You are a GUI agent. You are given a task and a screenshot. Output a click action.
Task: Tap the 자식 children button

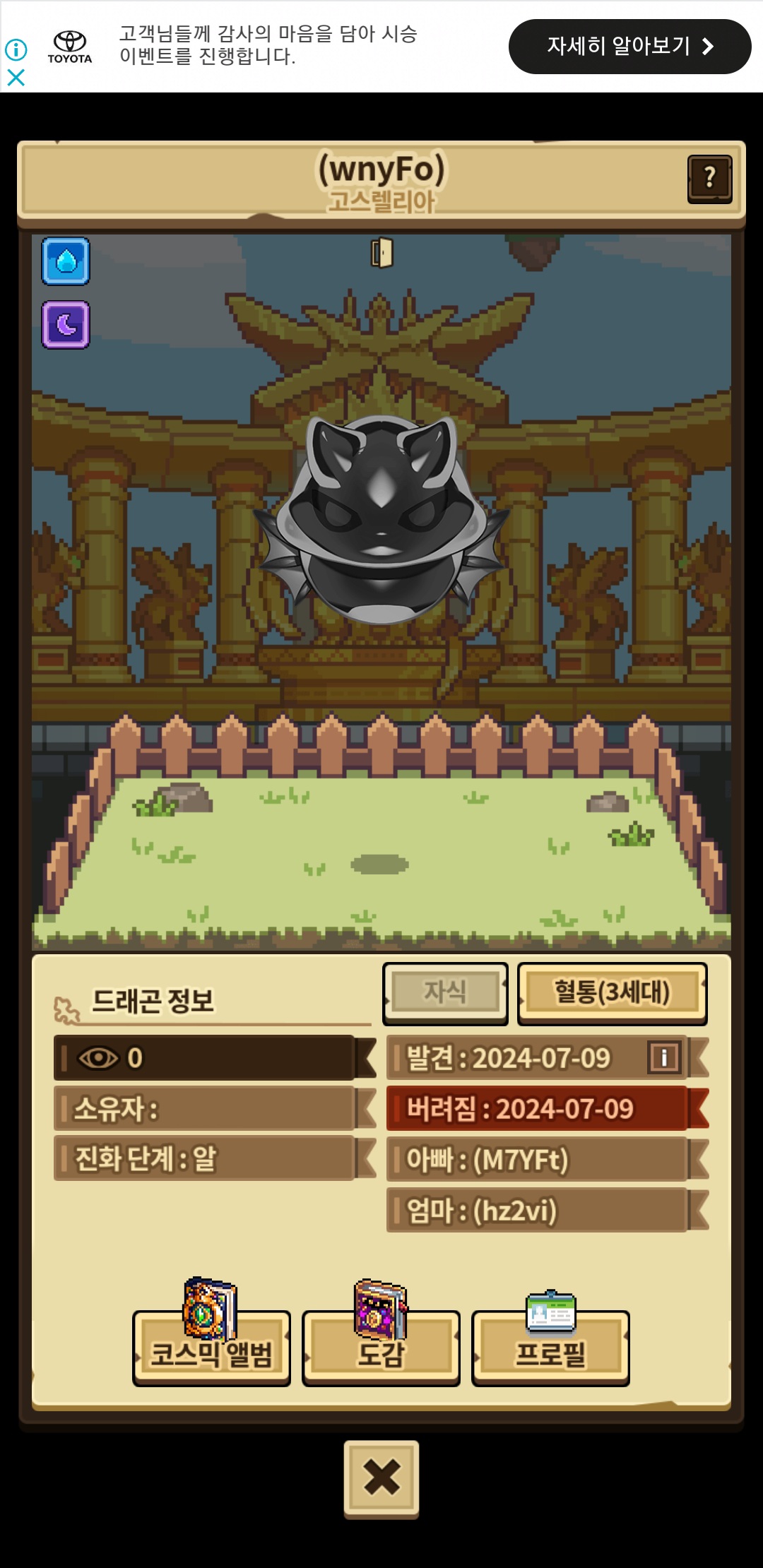pos(445,993)
